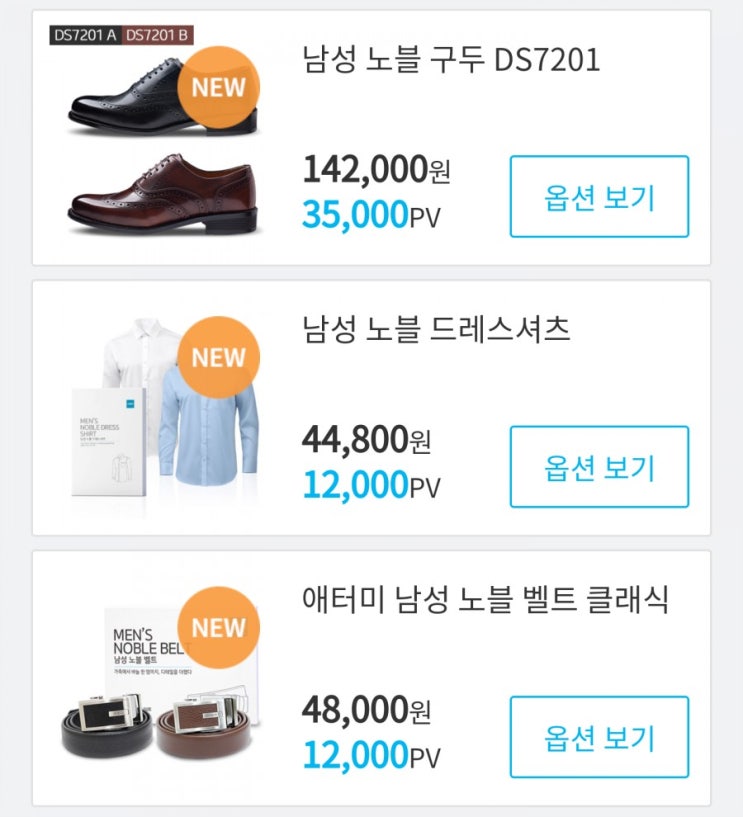Open the 남성 노블 벨트 클래식 product image
743x817 pixels.
160,680
